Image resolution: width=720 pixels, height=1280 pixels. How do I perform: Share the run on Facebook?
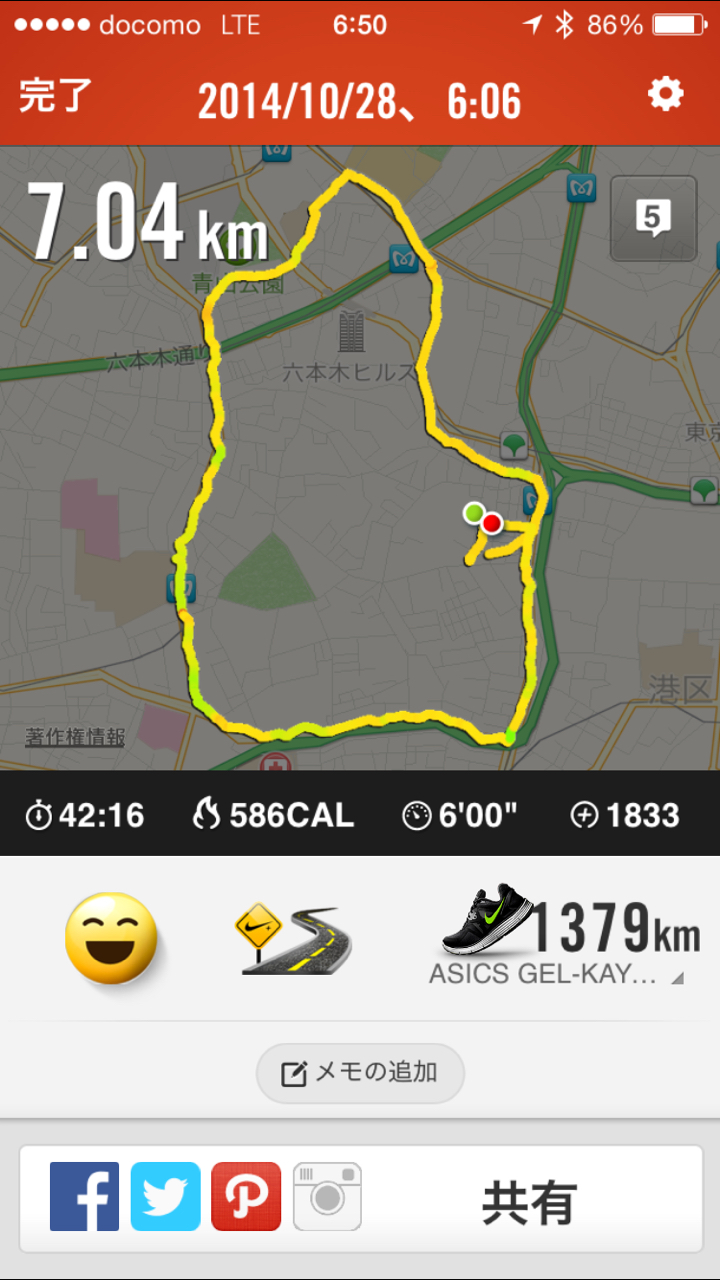84,1196
